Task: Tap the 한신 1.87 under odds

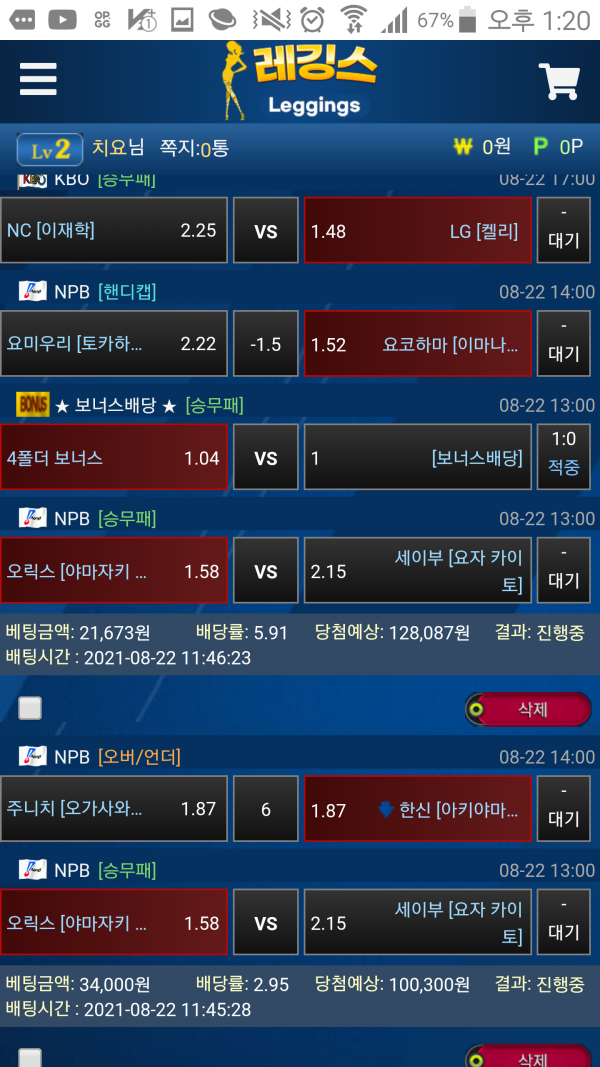Action: [417, 809]
